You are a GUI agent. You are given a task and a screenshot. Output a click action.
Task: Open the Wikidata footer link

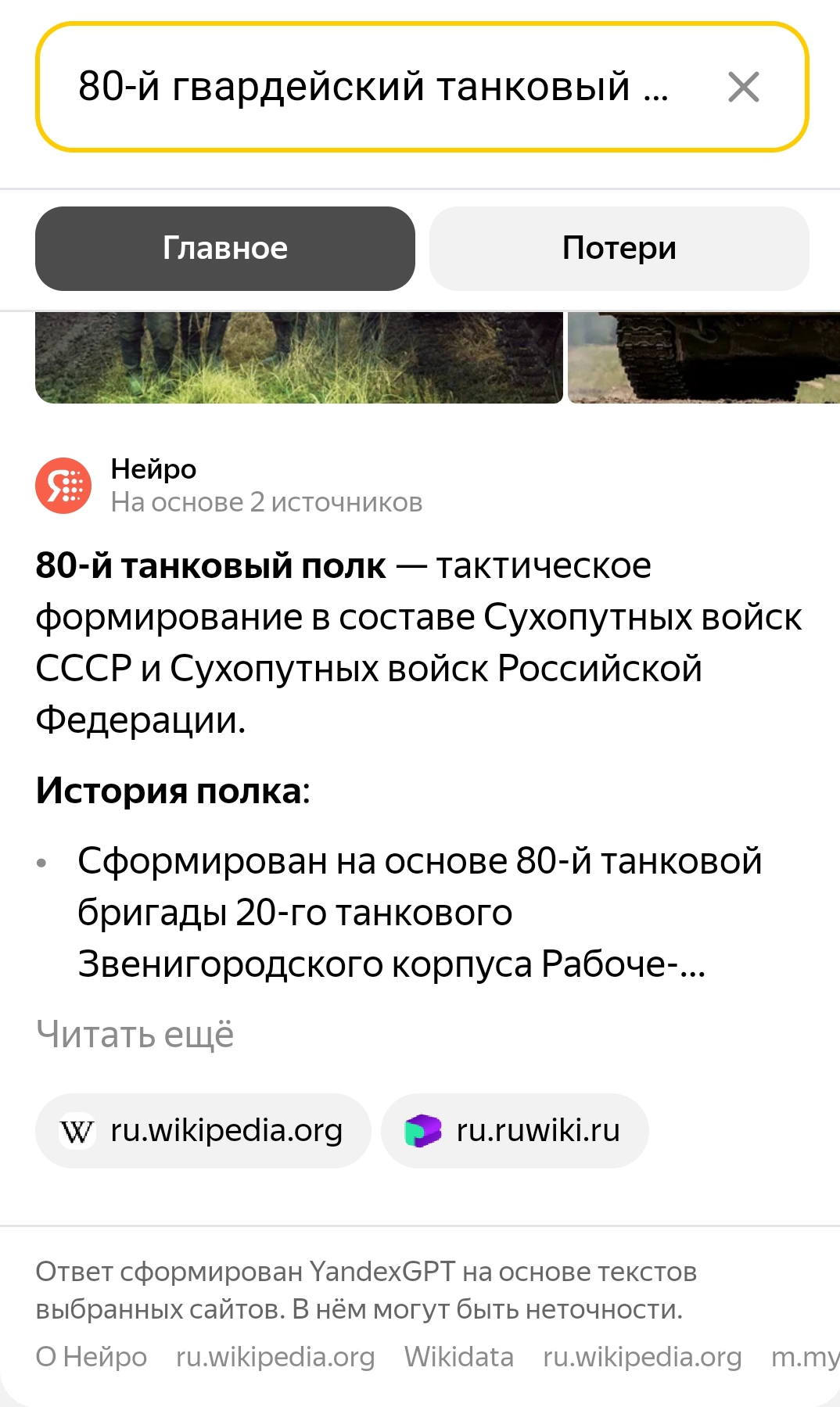coord(459,1357)
